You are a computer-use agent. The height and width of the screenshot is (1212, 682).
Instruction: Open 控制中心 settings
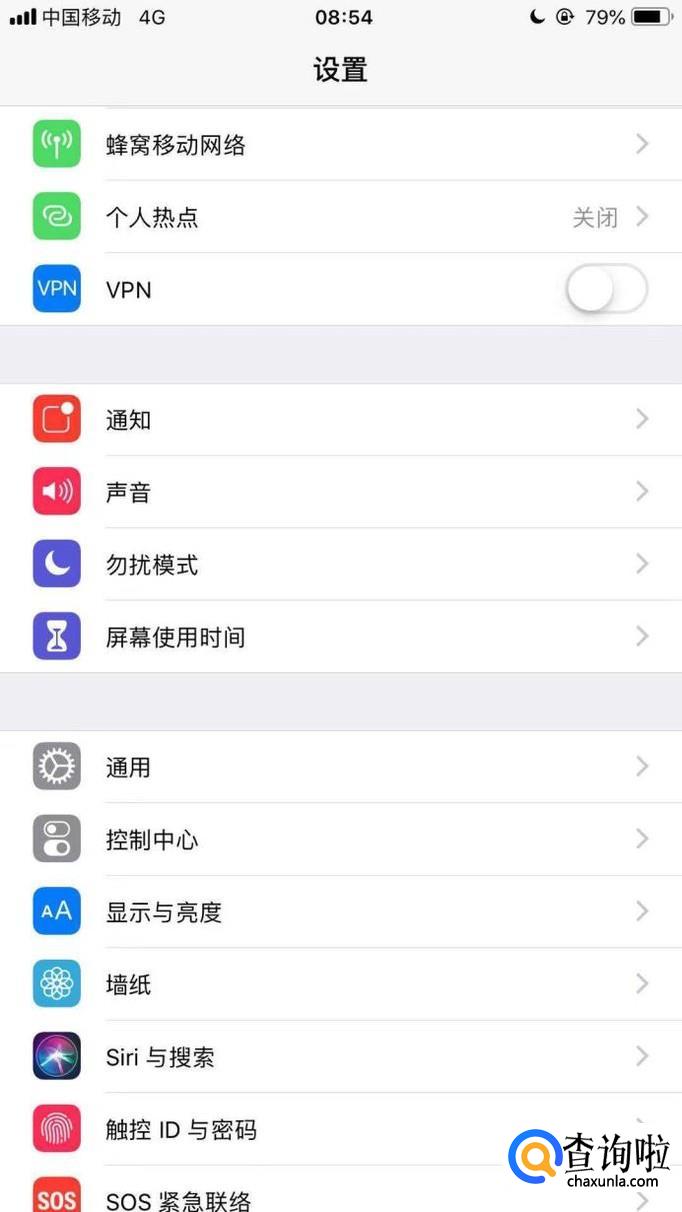pos(340,840)
